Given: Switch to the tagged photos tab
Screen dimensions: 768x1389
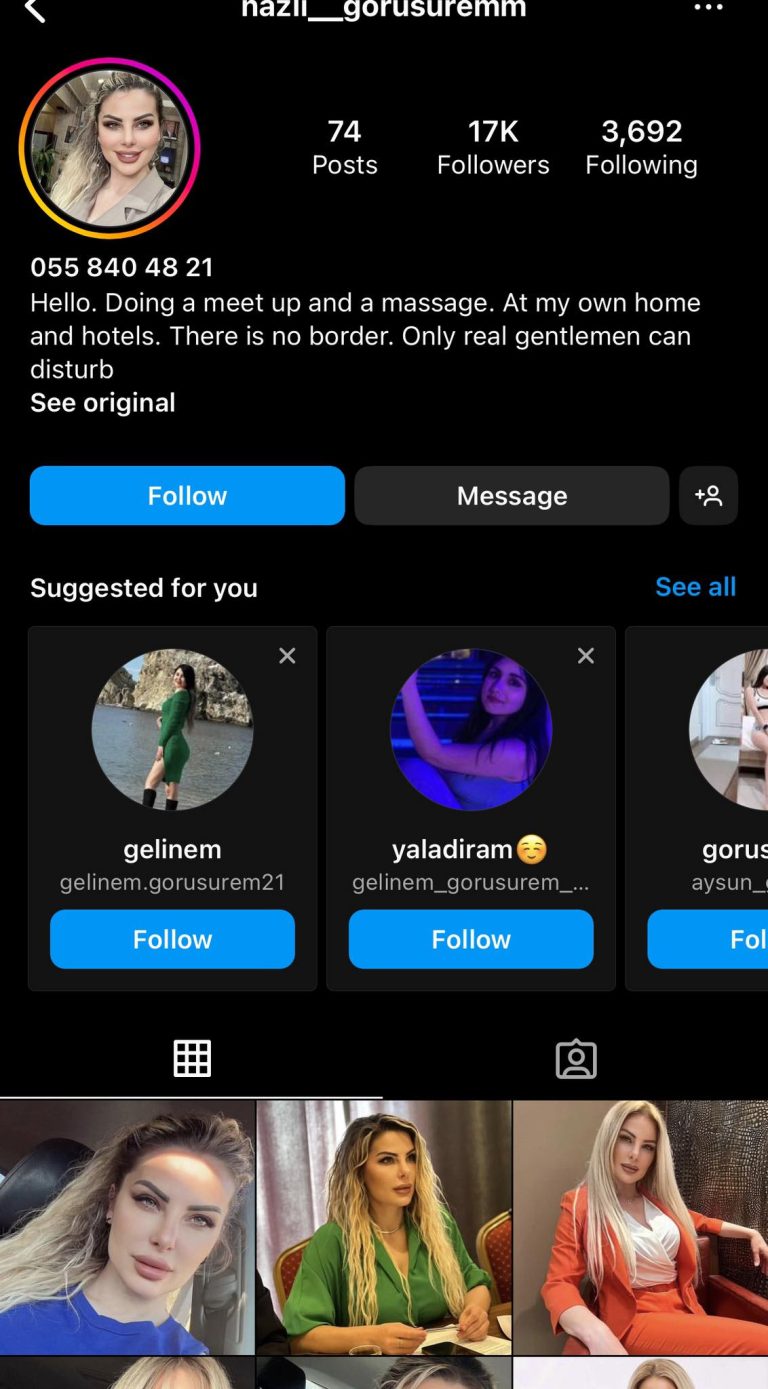Looking at the screenshot, I should point(576,1058).
